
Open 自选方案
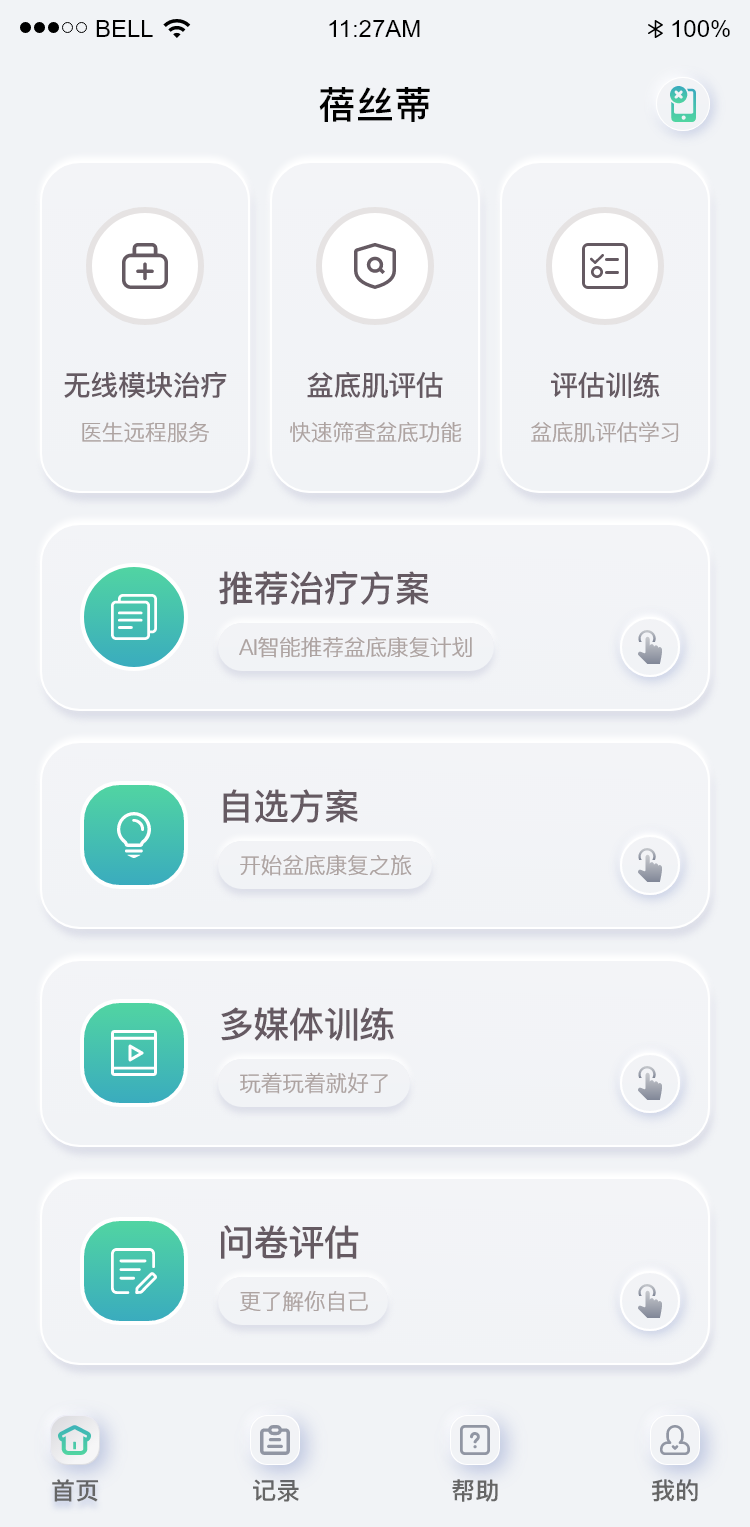[375, 835]
